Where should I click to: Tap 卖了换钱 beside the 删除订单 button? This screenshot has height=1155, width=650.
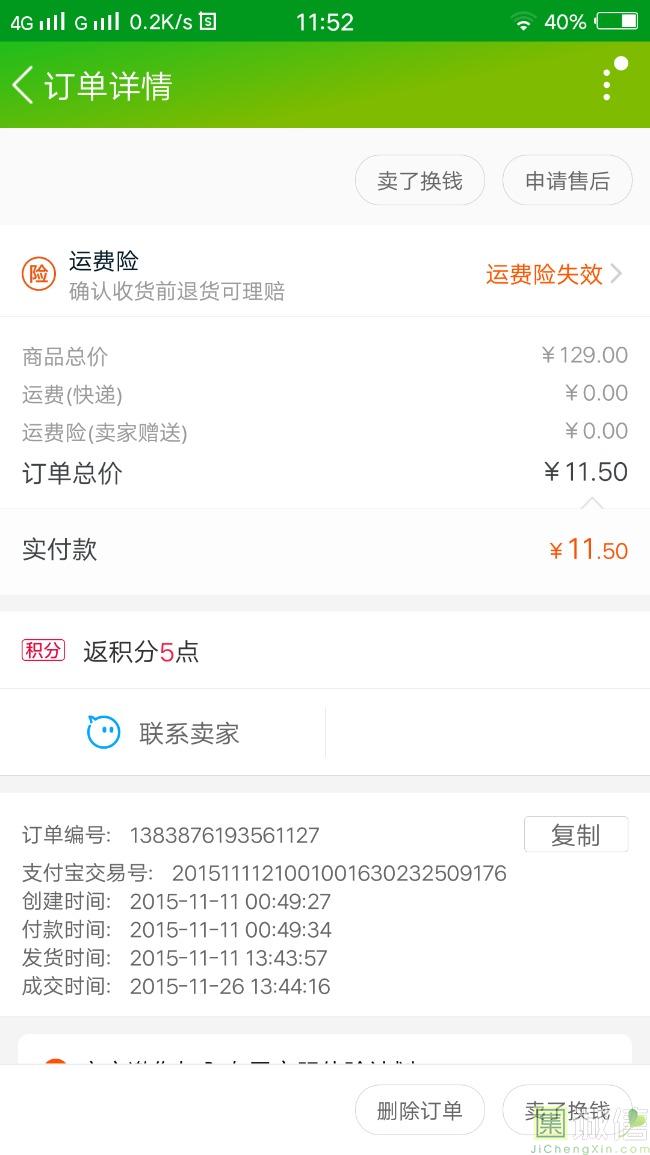click(x=567, y=1110)
